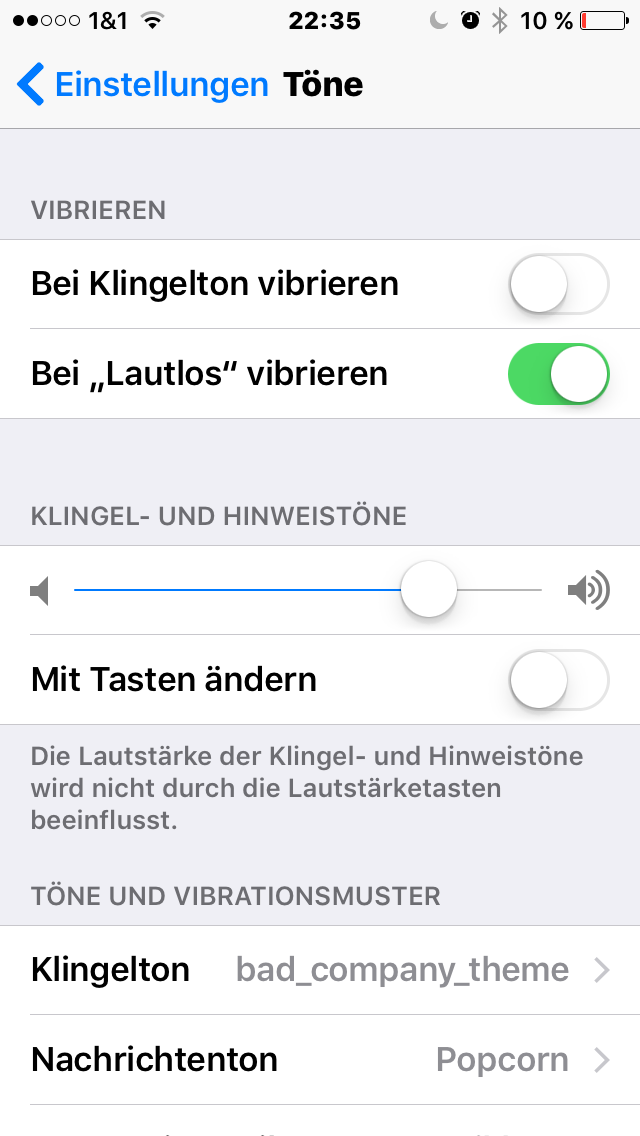Enable Bei Klingelton vibrieren
Screen dimensions: 640x1136
tap(558, 285)
